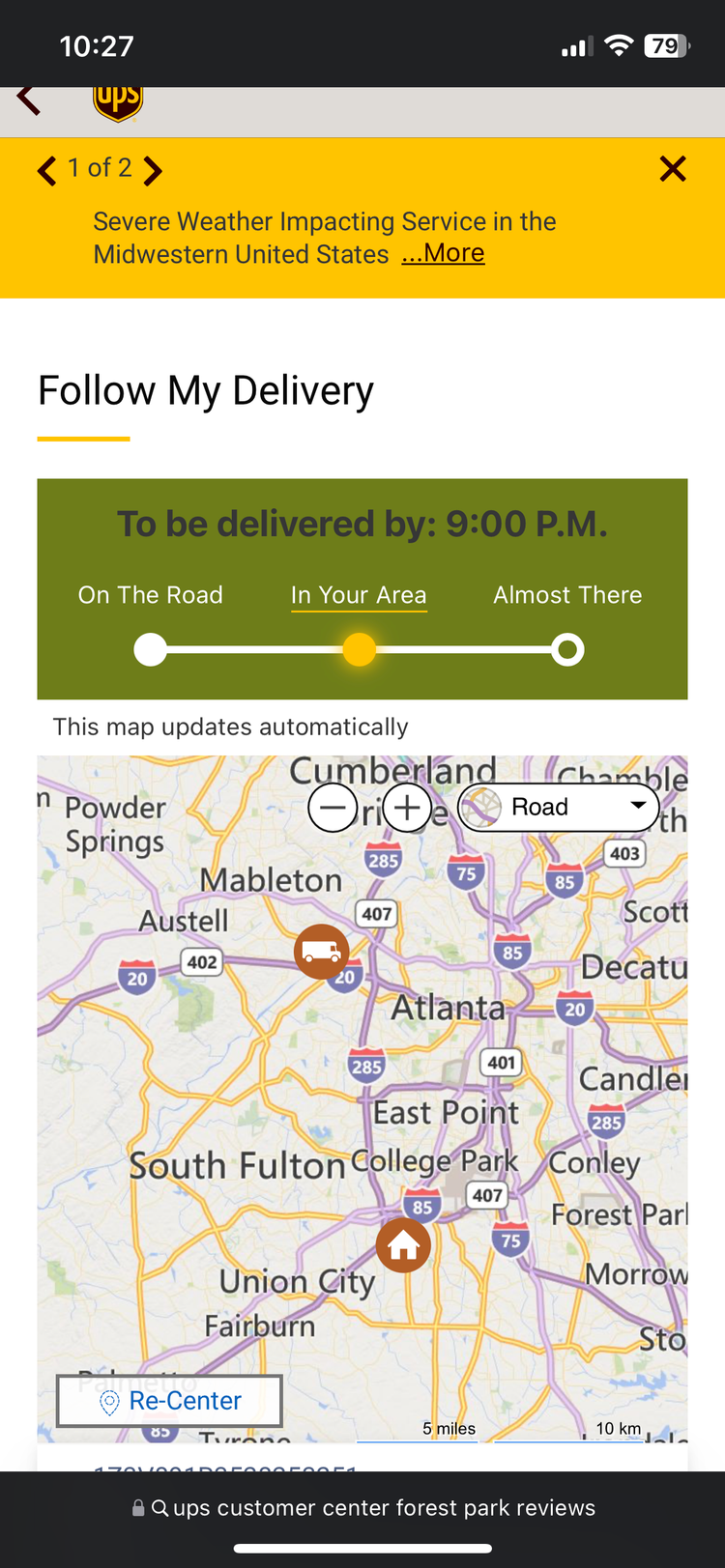Show the previous alert banner message
The width and height of the screenshot is (725, 1568).
tap(46, 171)
